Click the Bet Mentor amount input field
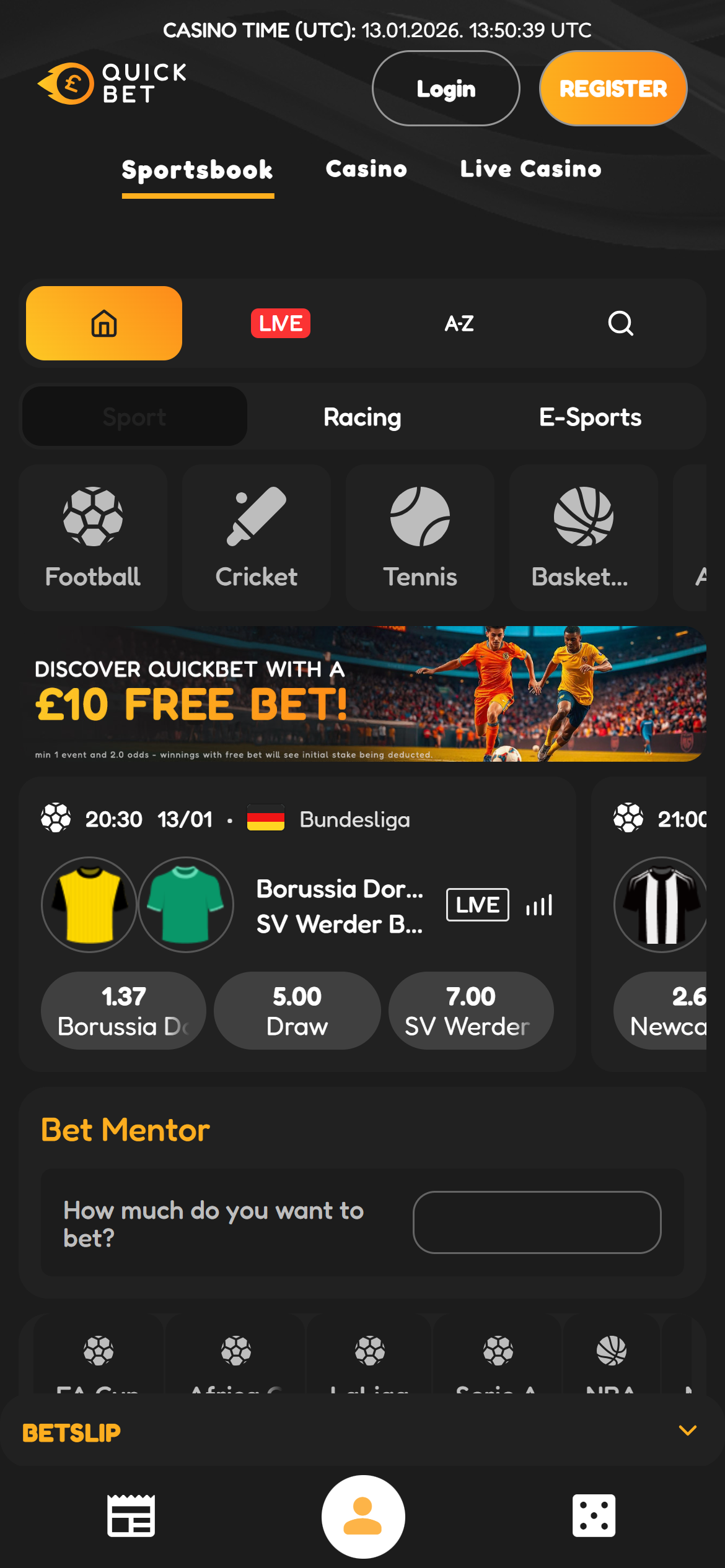Image resolution: width=725 pixels, height=1568 pixels. (537, 1222)
